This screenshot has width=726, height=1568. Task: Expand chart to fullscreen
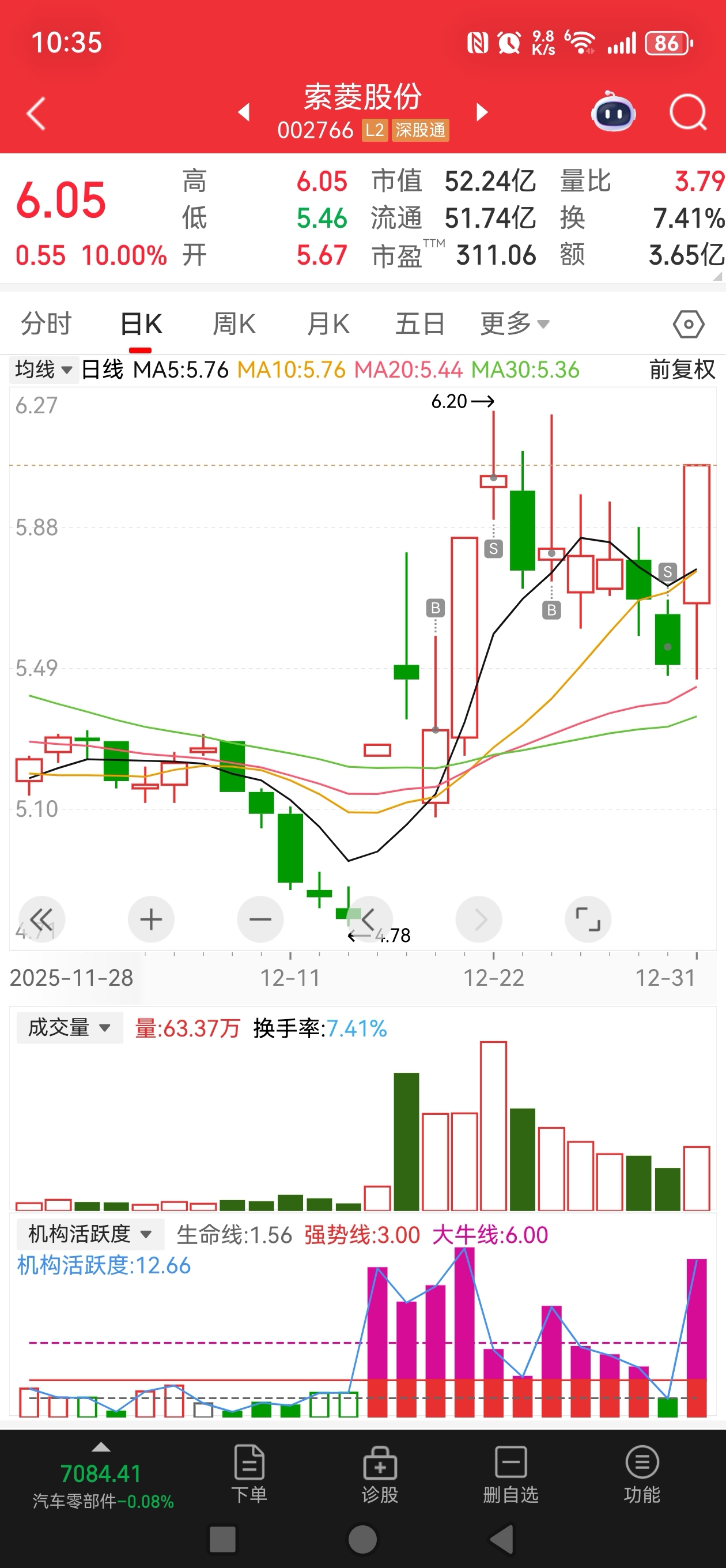point(588,919)
